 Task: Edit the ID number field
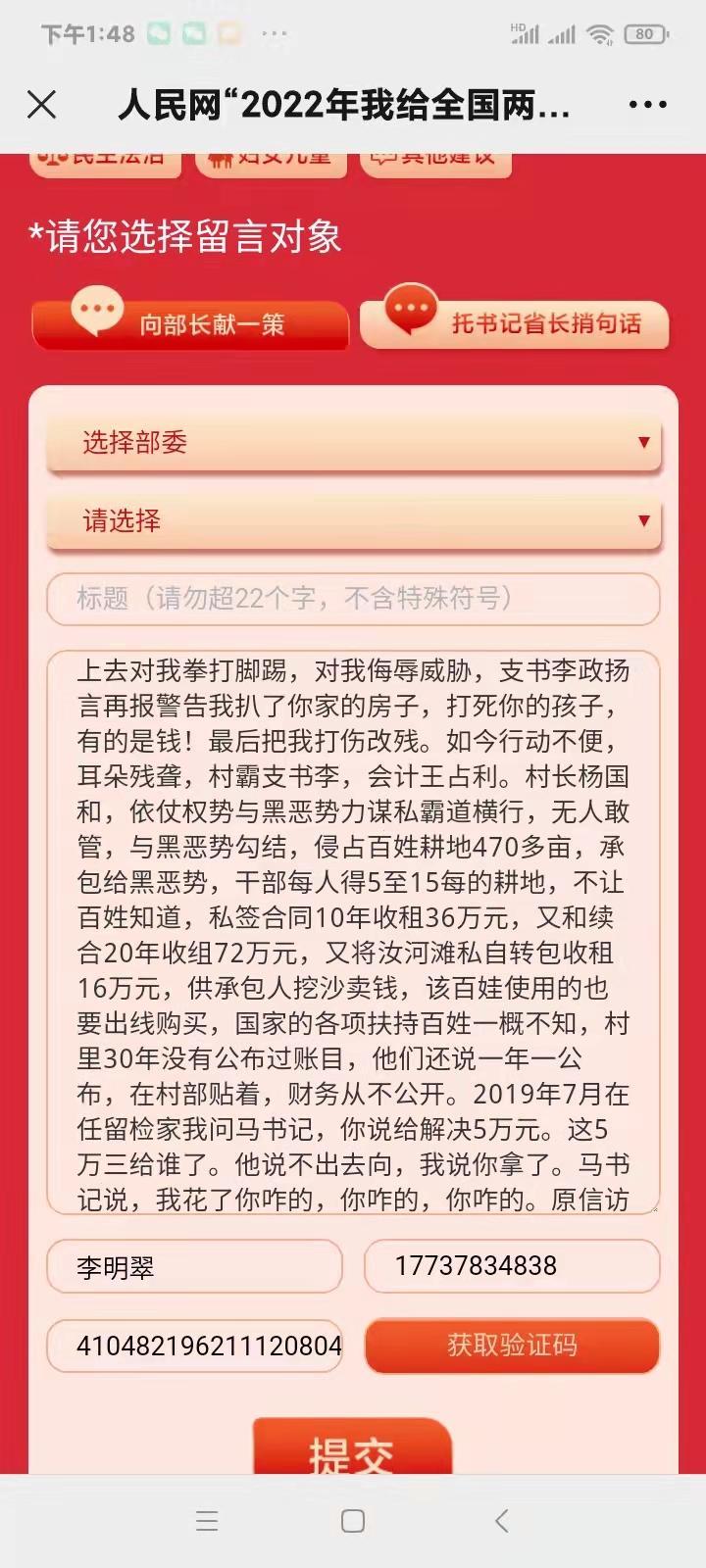194,1345
